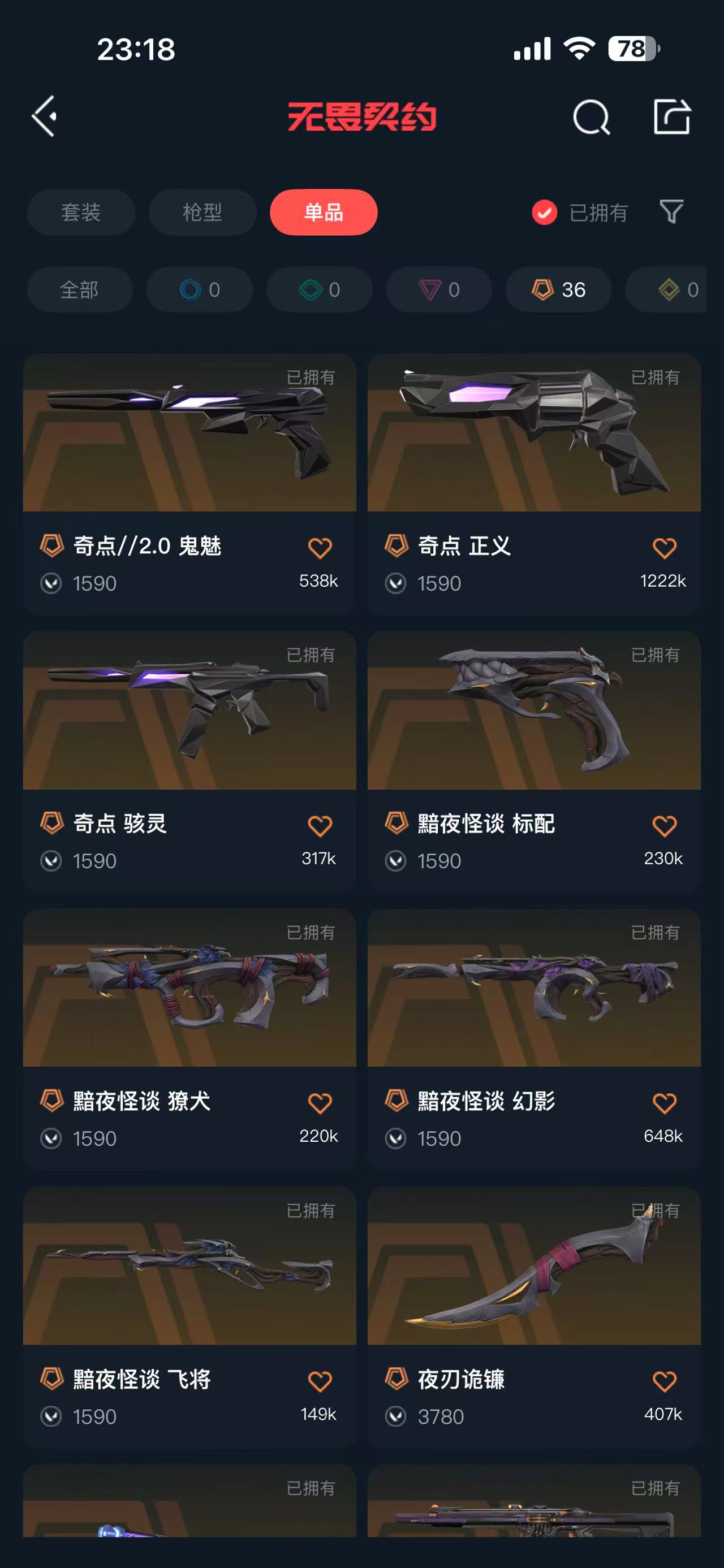Favorite the 黯夜怪谈 幻影 skin
The image size is (724, 1568).
(663, 1103)
